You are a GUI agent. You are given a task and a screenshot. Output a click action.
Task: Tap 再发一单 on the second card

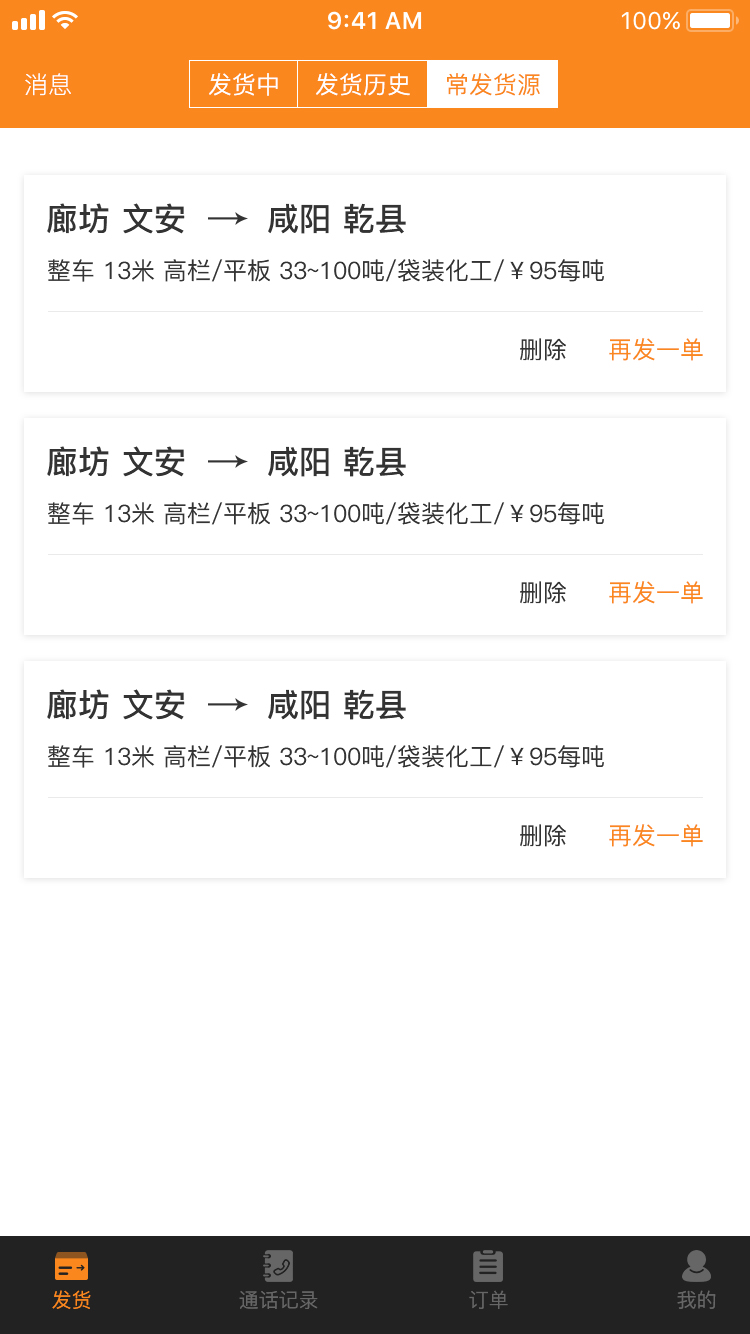(x=655, y=593)
